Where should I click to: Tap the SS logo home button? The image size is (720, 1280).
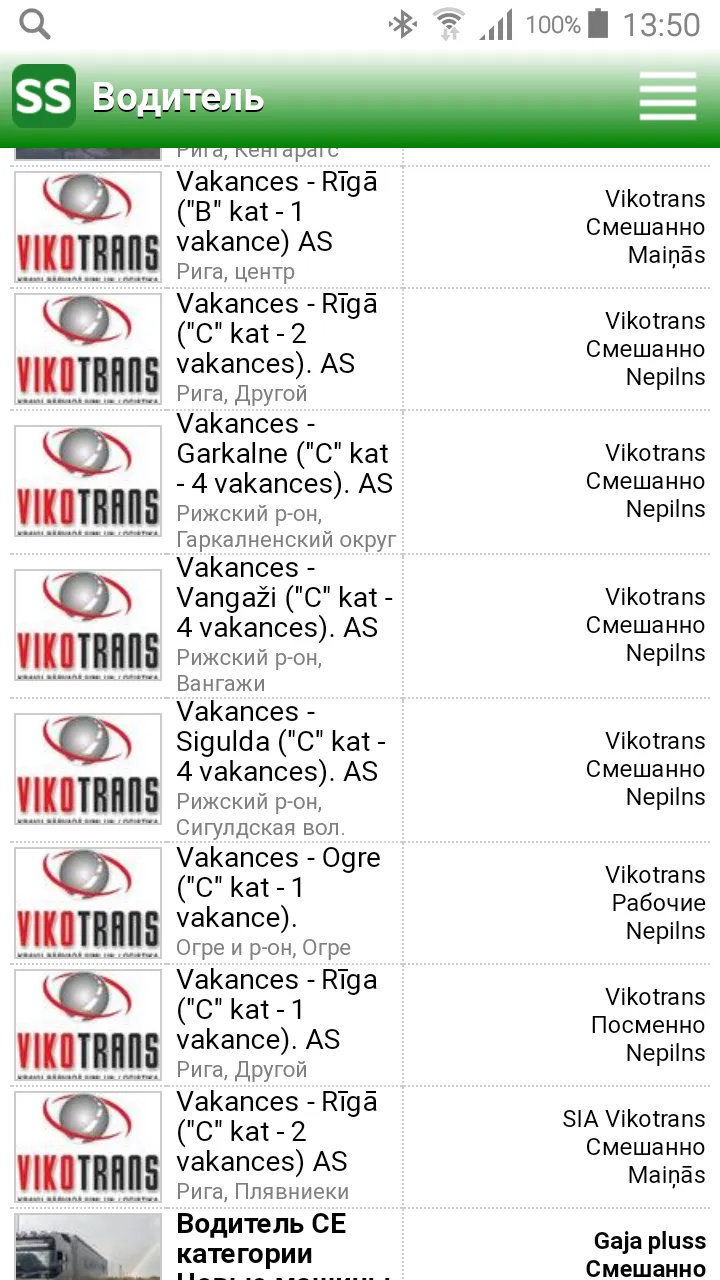click(44, 96)
